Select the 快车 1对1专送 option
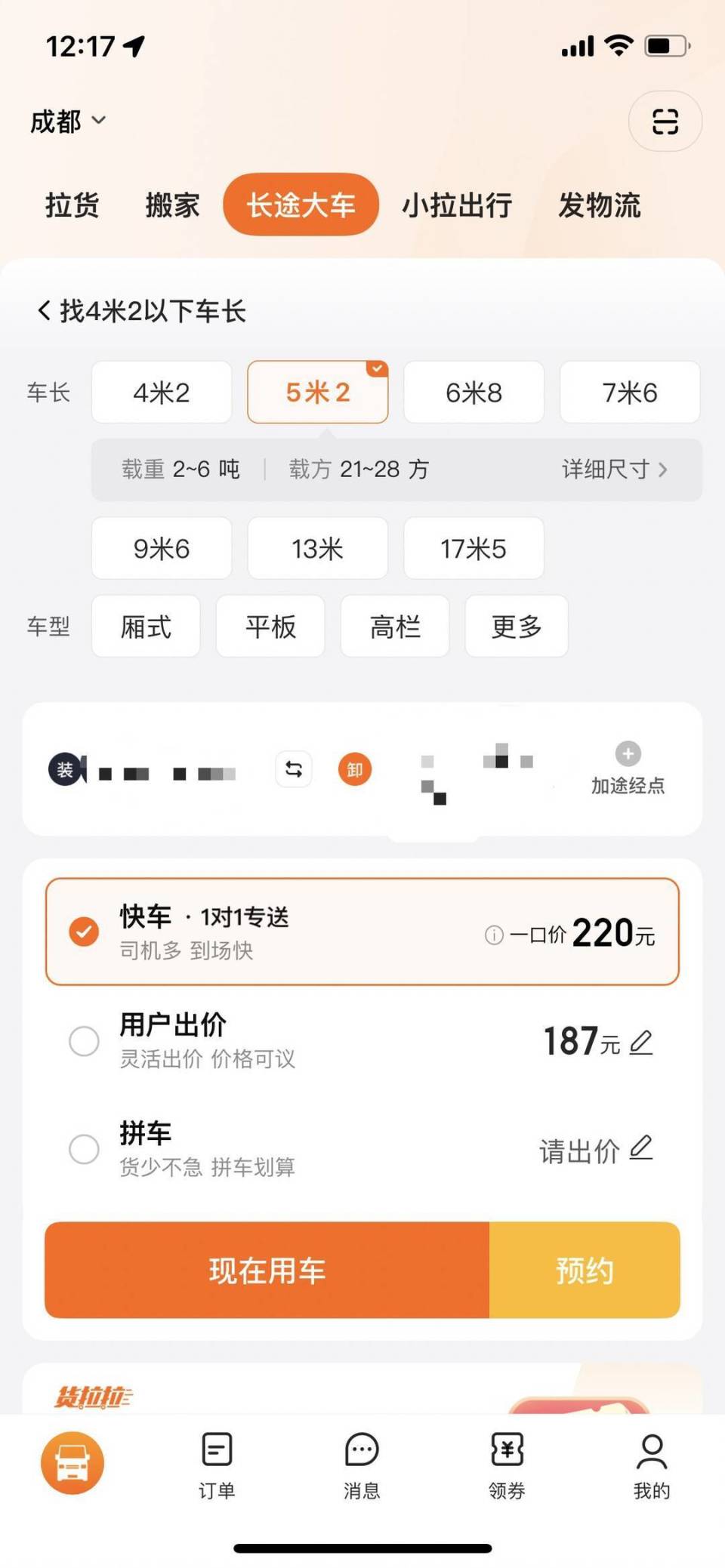This screenshot has height=1568, width=725. [x=85, y=932]
